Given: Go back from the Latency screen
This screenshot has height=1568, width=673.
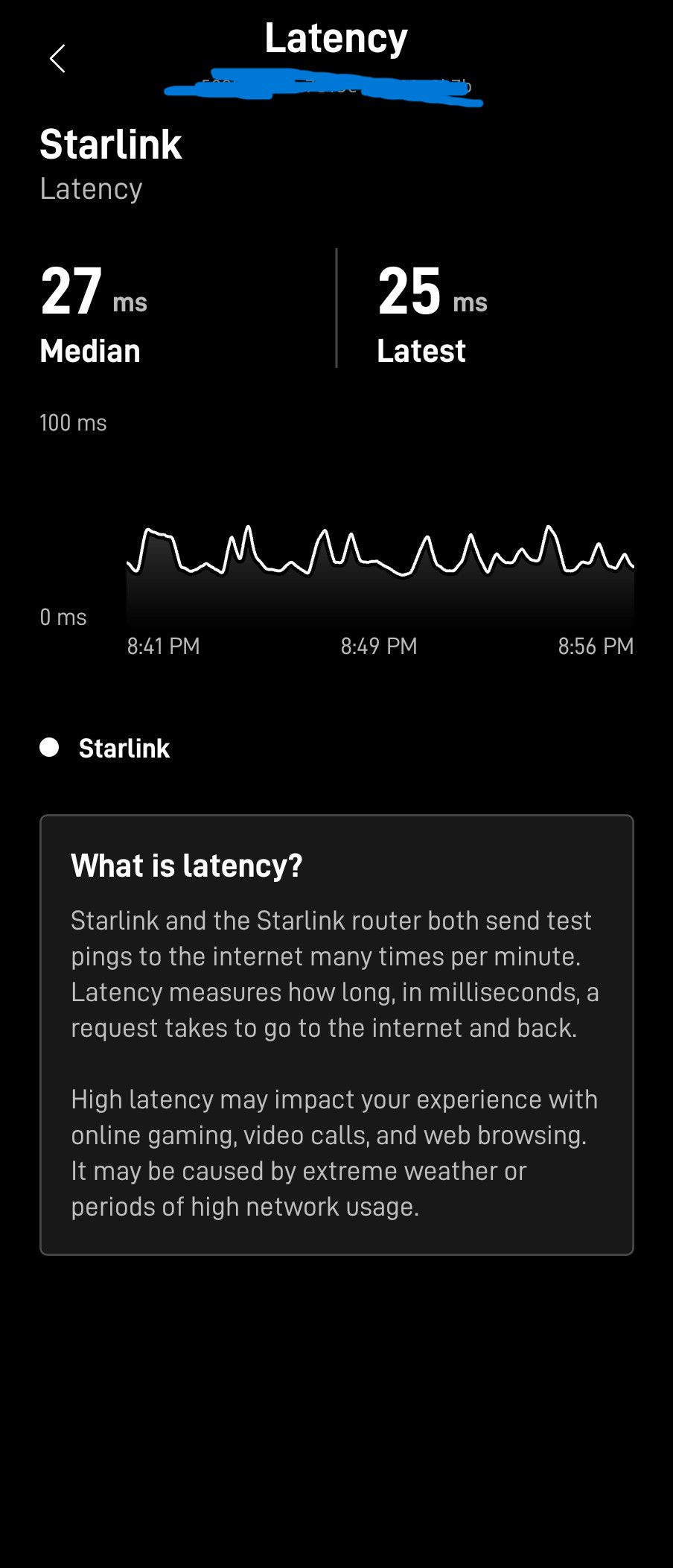Looking at the screenshot, I should coord(57,58).
